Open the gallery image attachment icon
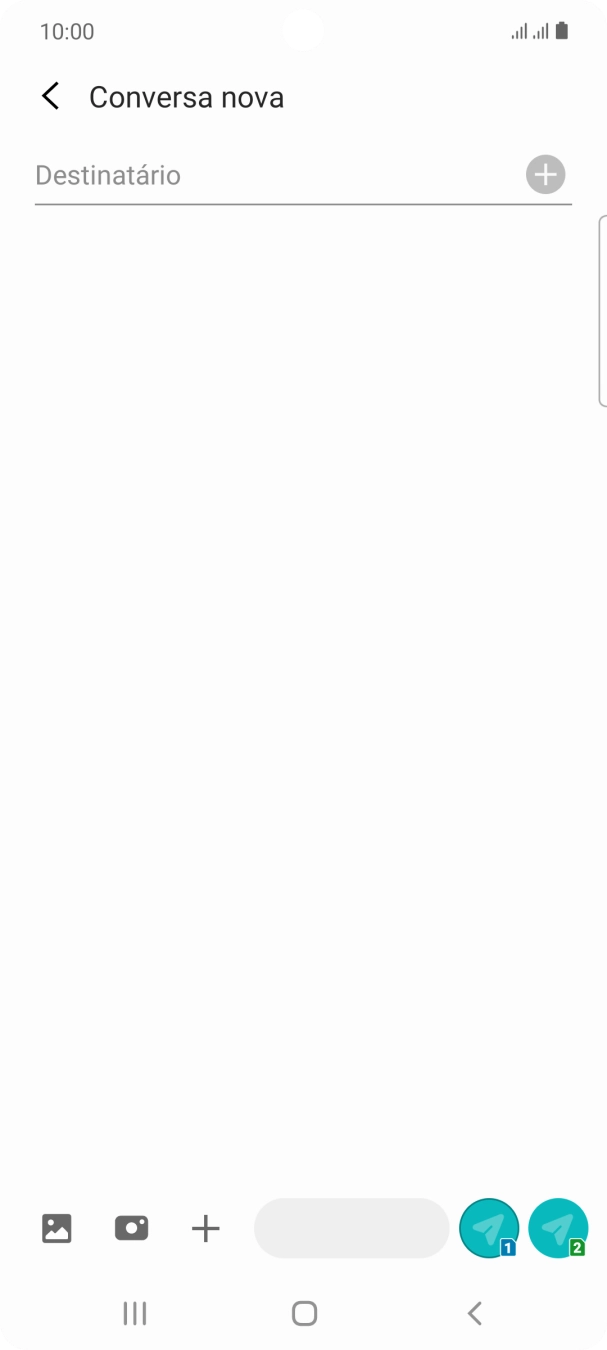 pos(57,1228)
